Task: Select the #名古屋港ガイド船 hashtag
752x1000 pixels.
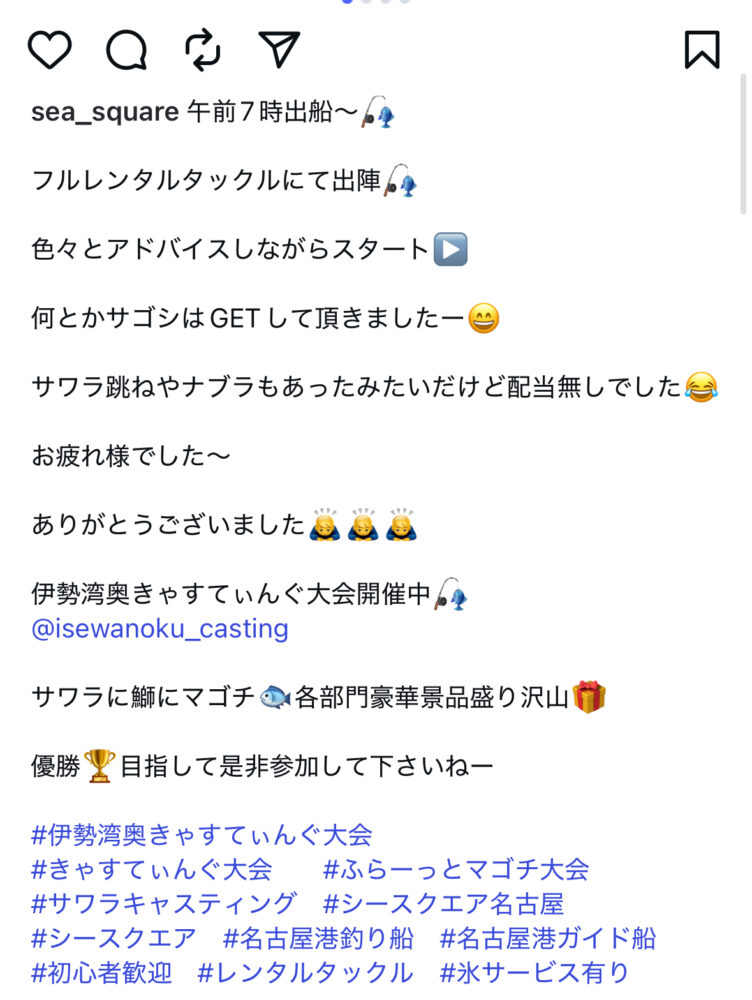Action: pos(548,939)
